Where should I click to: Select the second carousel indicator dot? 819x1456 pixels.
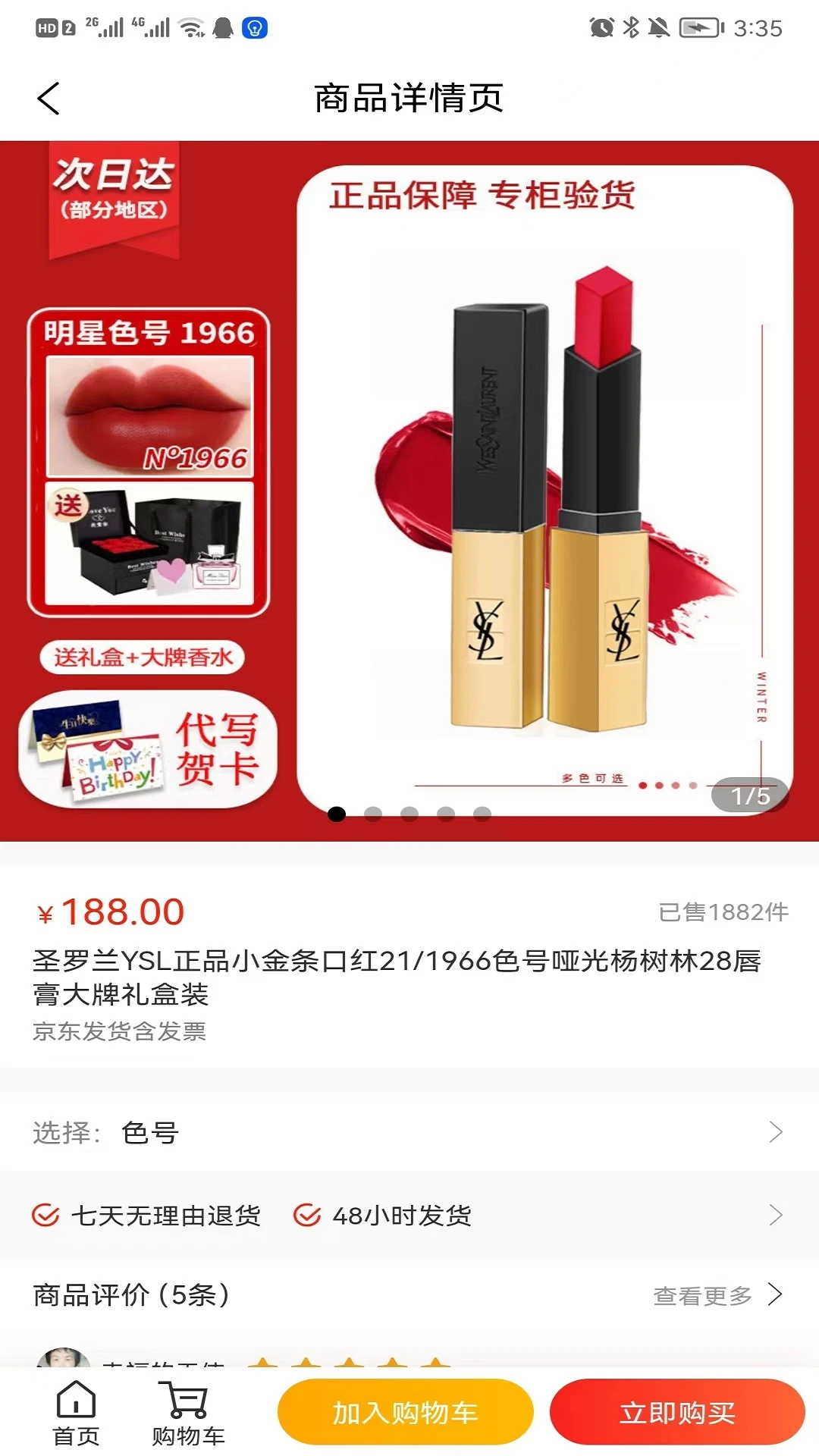pyautogui.click(x=372, y=814)
